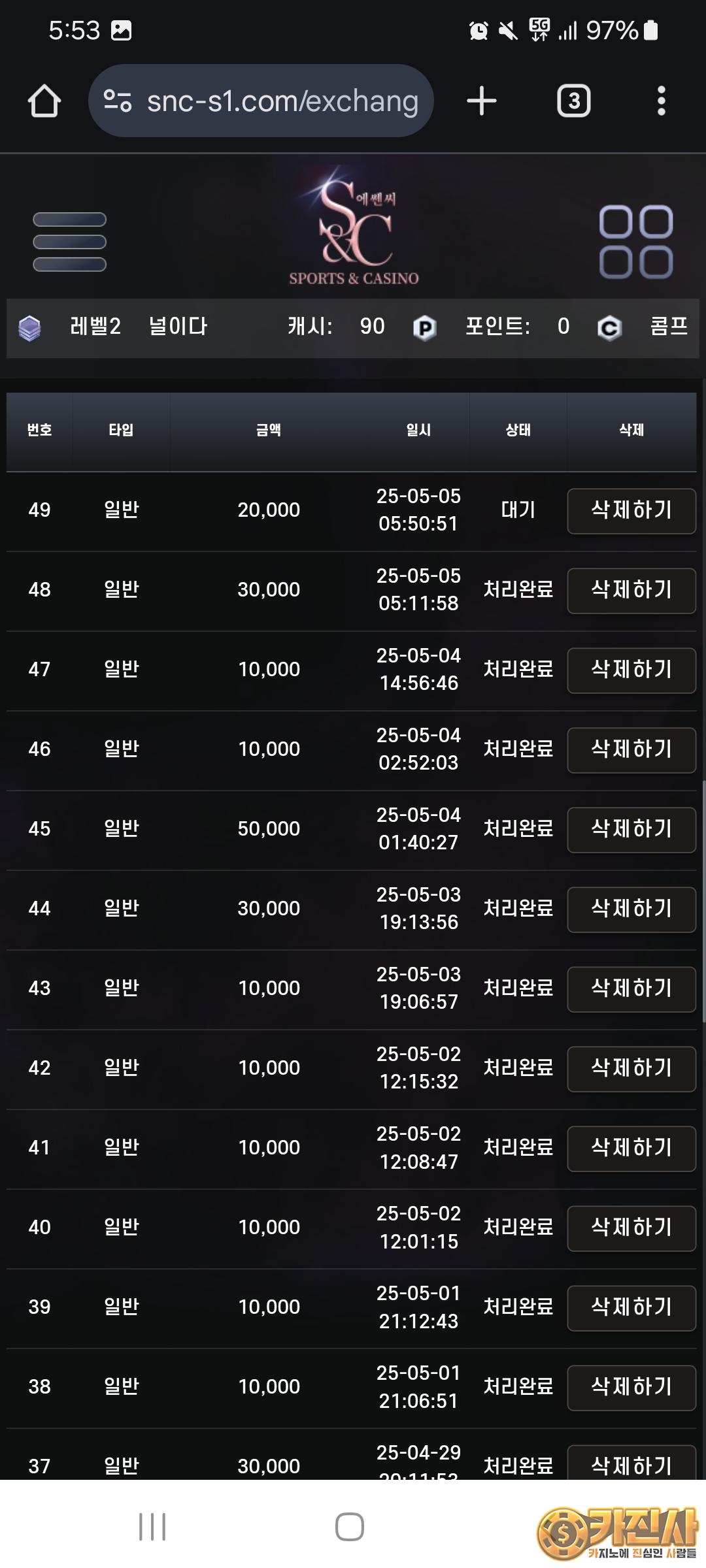Delete exchange entry number 41

point(631,1149)
